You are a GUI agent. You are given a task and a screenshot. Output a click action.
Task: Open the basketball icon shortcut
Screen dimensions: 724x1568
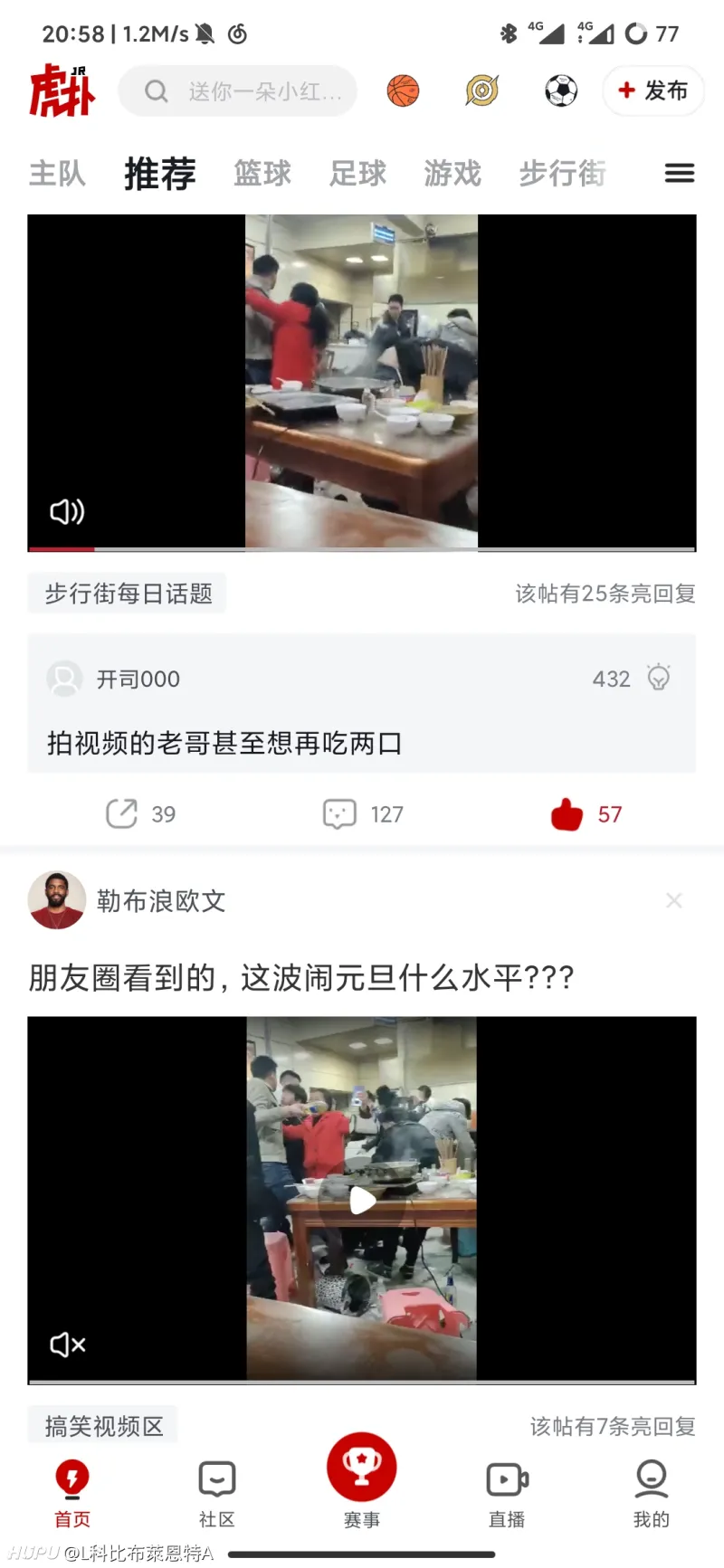[403, 90]
